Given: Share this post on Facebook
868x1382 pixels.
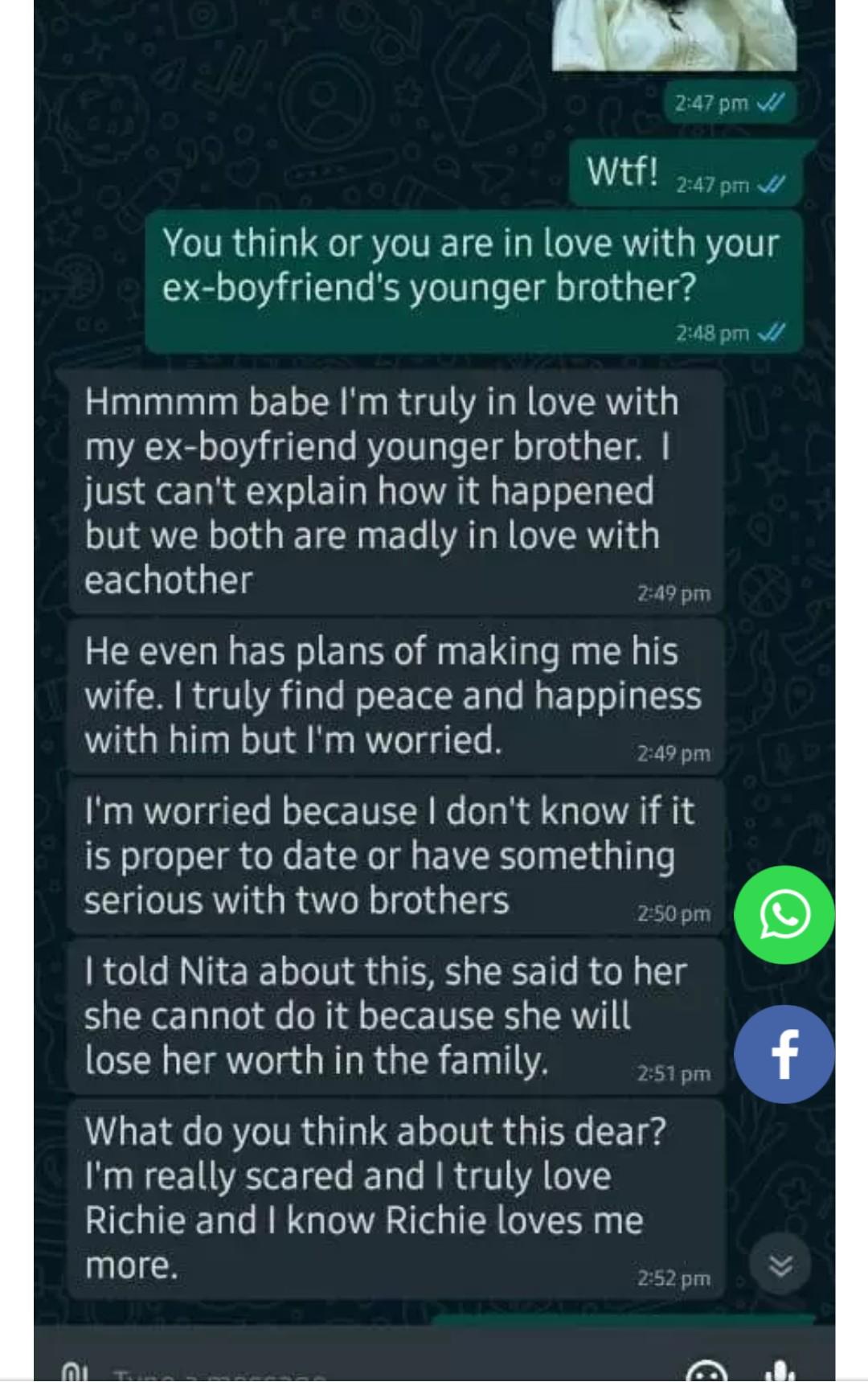Looking at the screenshot, I should pos(784,1054).
